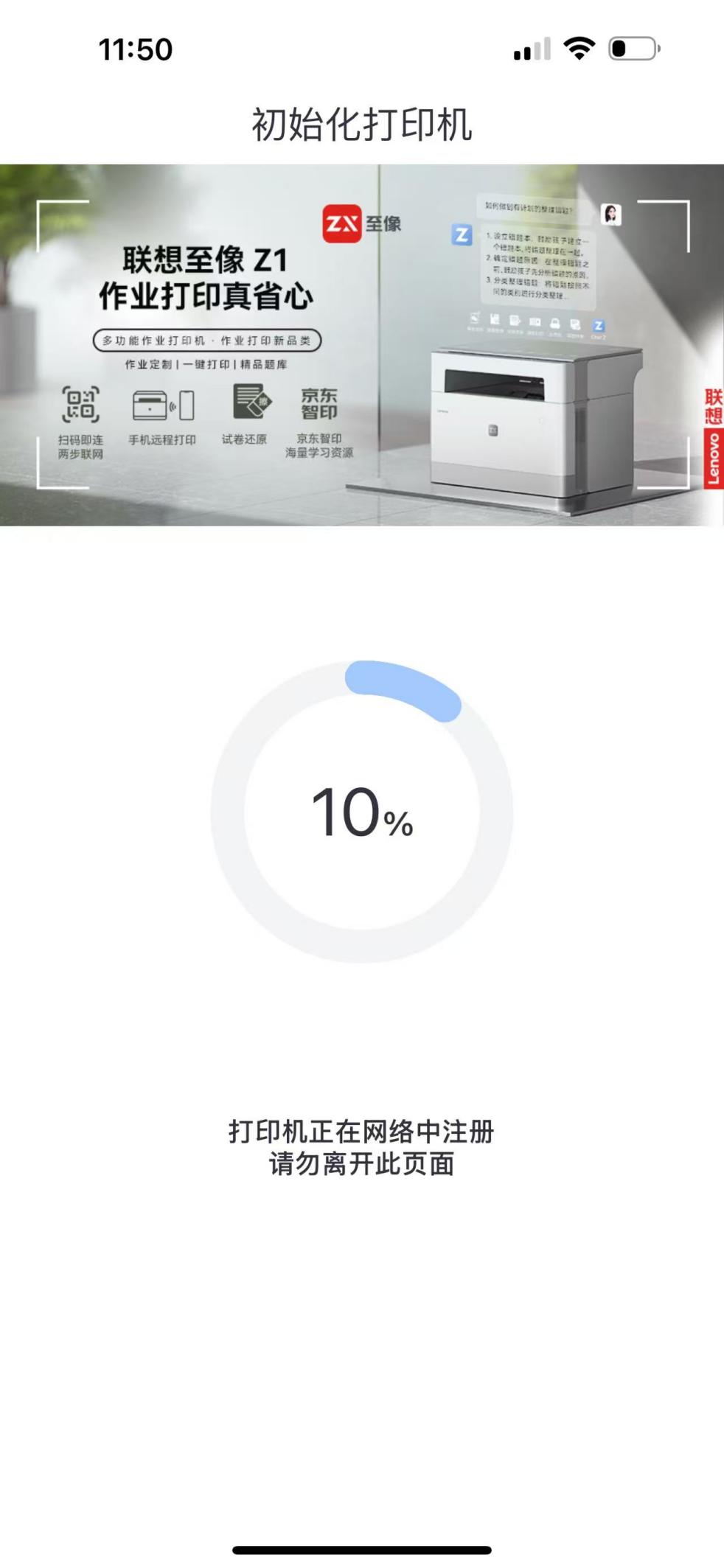Image resolution: width=724 pixels, height=1568 pixels.
Task: Click the Wi-Fi icon in the status bar
Action: click(579, 49)
